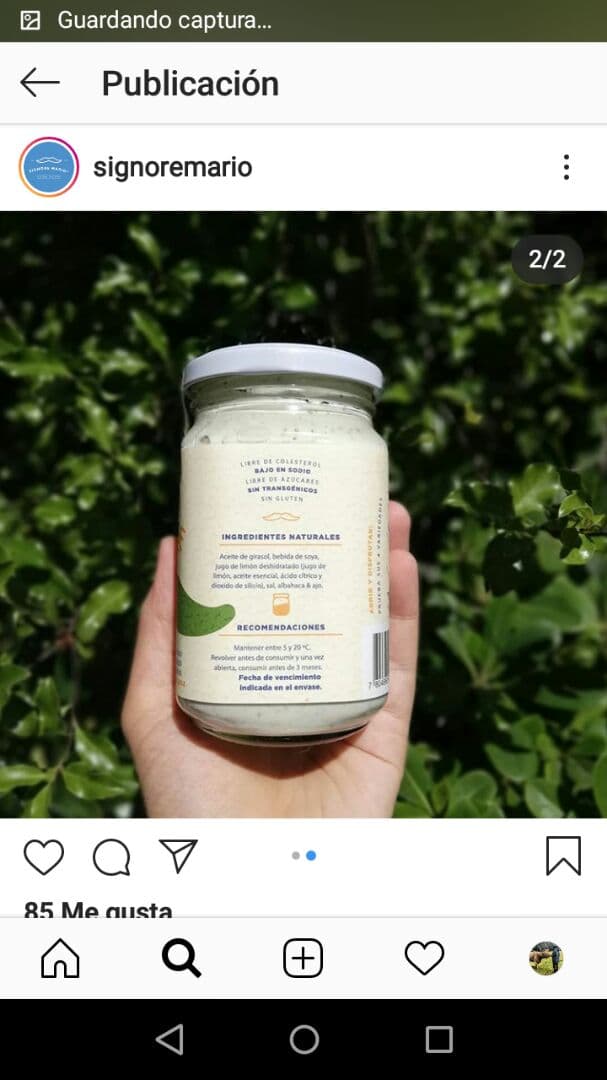Open the recent apps overview
This screenshot has width=607, height=1080.
click(x=439, y=1040)
